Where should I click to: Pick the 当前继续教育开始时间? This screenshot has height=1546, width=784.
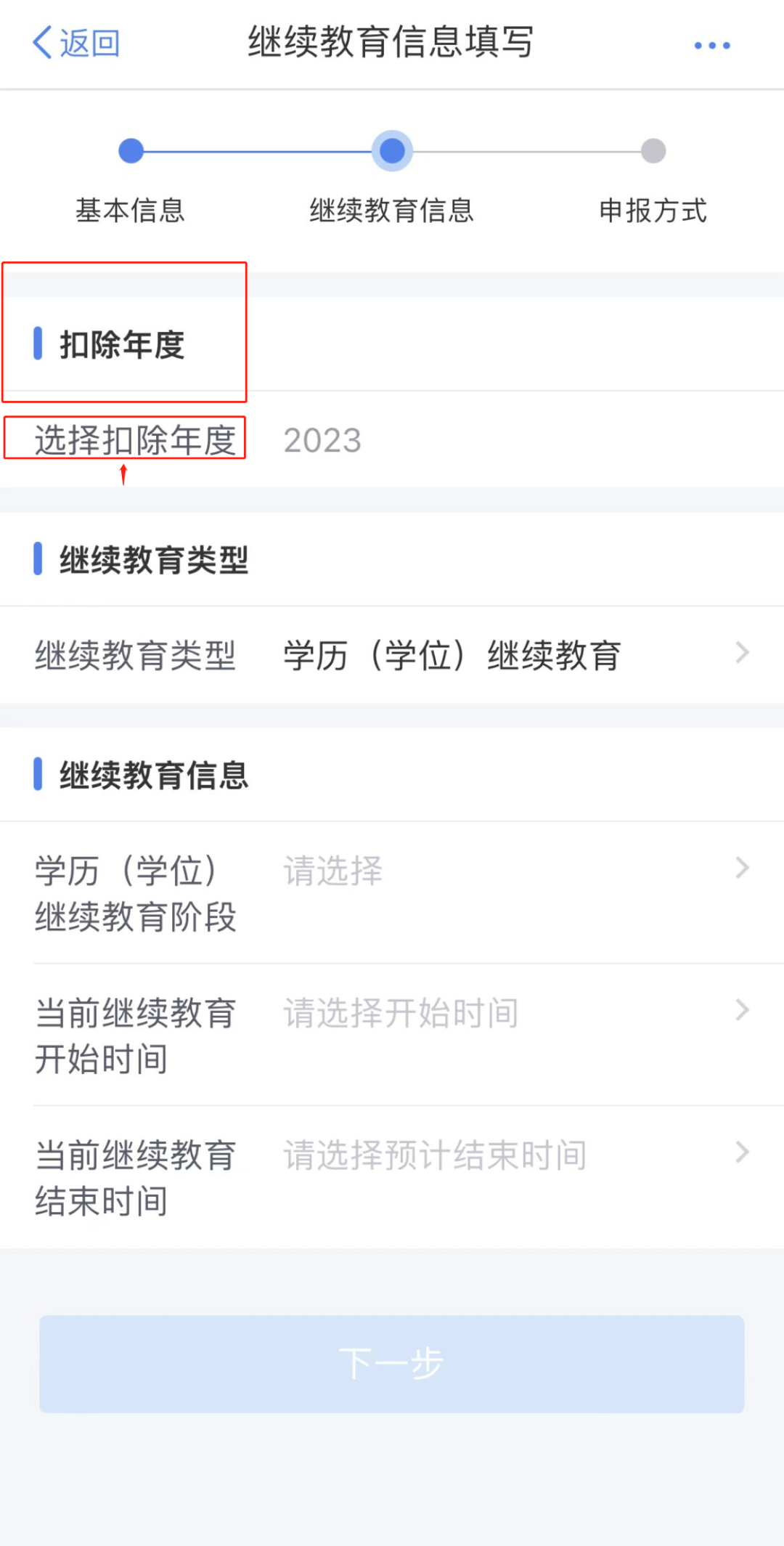tap(392, 1036)
